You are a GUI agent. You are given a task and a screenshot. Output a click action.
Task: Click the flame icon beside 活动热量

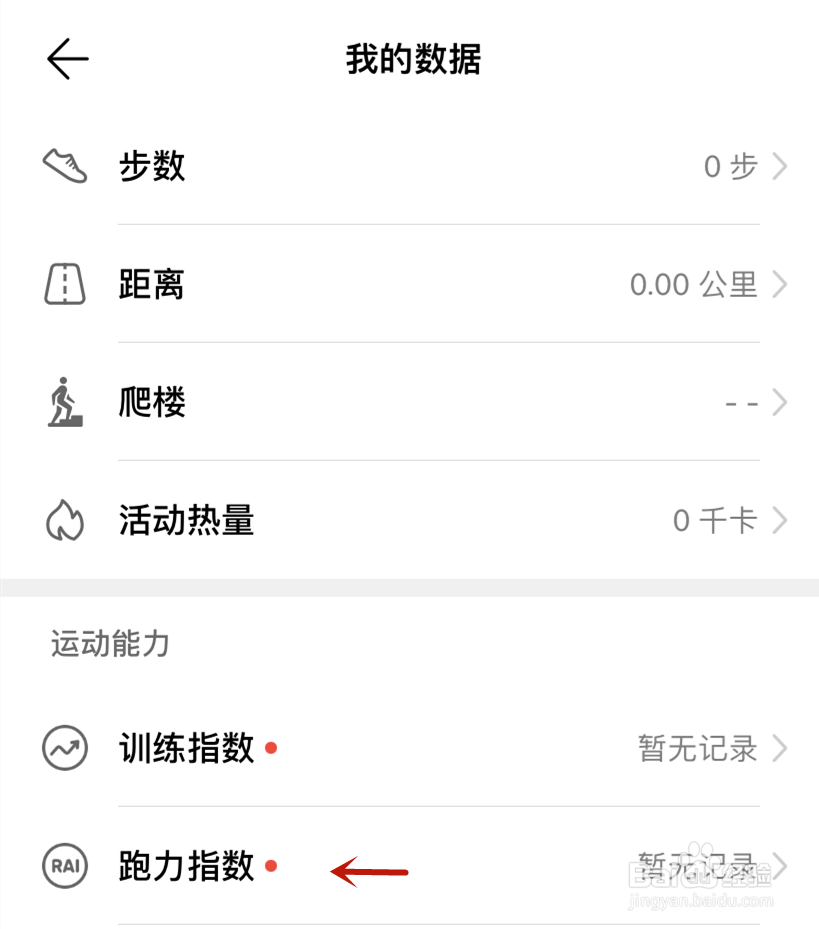click(x=64, y=520)
